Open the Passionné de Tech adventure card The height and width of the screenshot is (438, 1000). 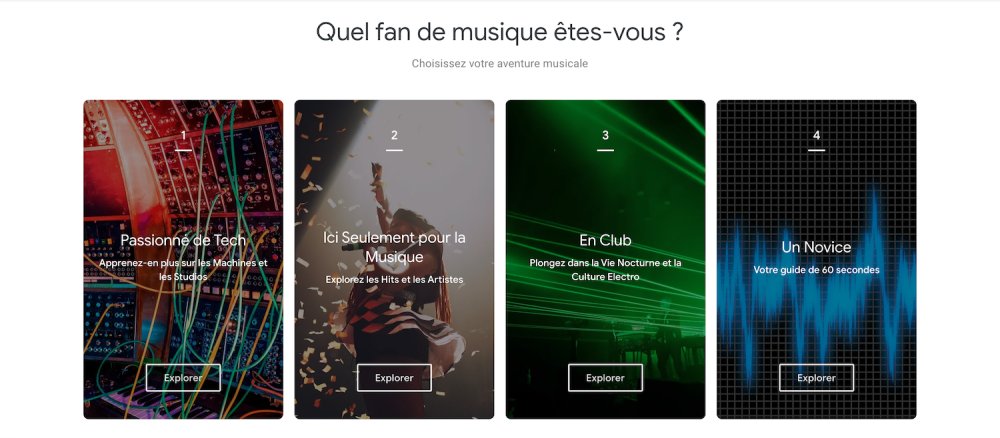(183, 240)
